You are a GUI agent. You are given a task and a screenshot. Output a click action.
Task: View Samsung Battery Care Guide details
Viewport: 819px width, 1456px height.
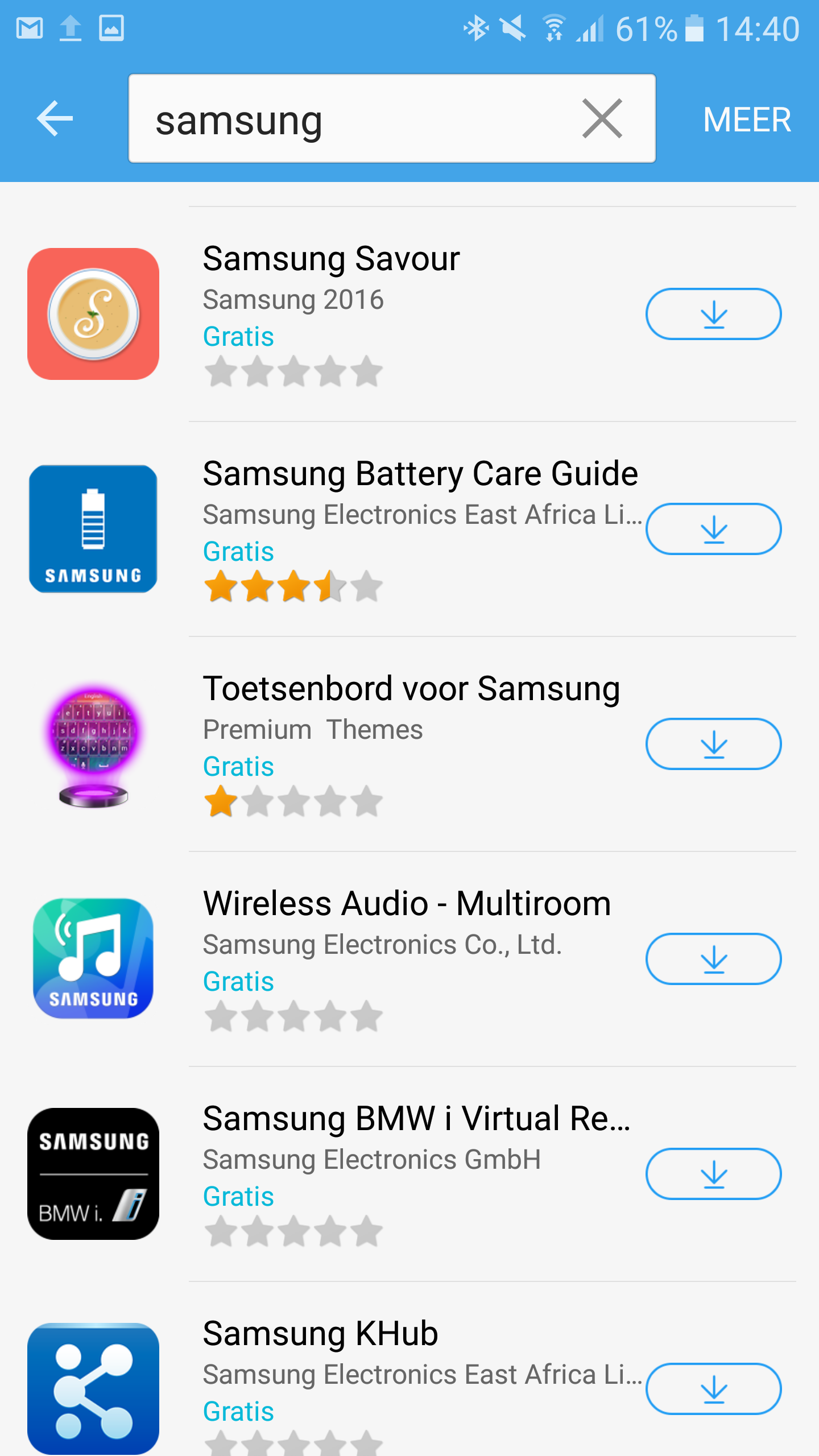(x=420, y=474)
